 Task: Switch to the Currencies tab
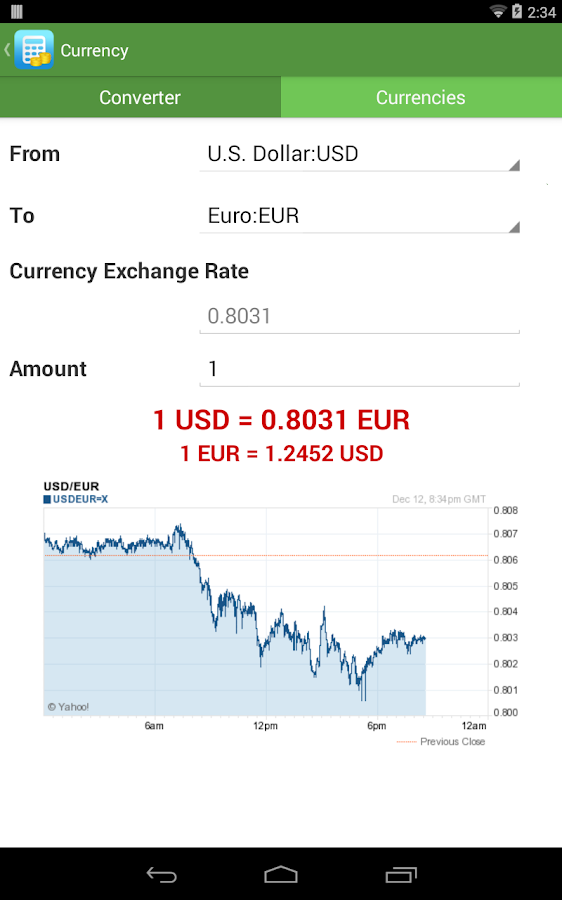421,98
